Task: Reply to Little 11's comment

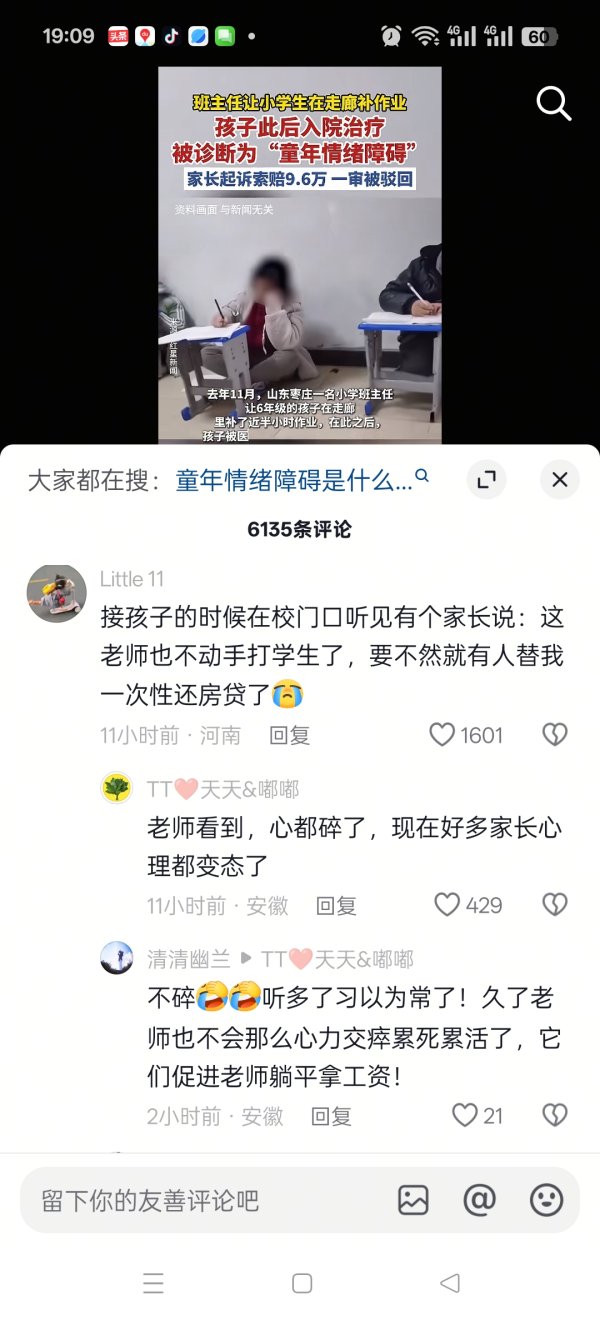Action: (290, 736)
